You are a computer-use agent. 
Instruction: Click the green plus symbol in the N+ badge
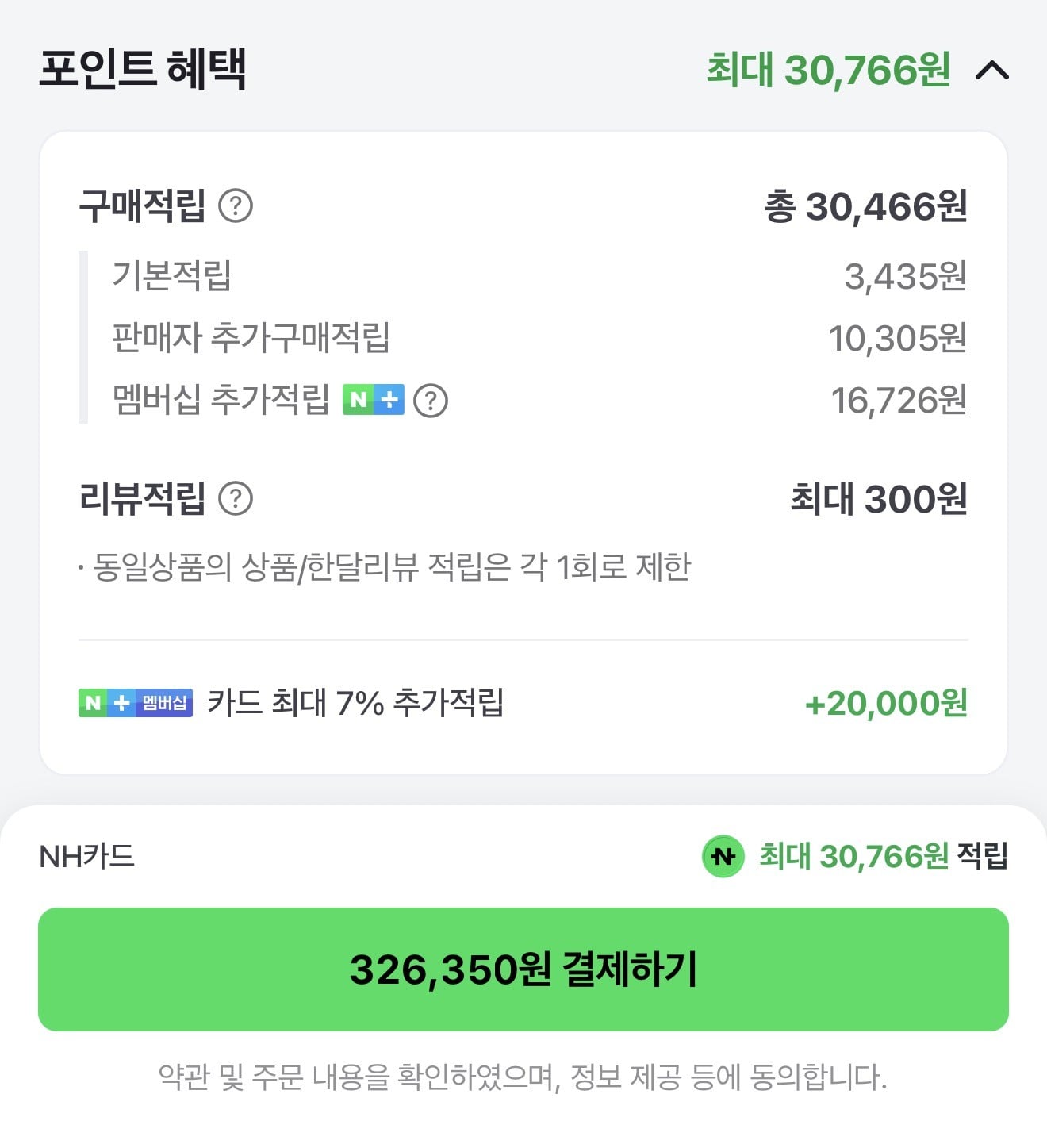point(388,401)
